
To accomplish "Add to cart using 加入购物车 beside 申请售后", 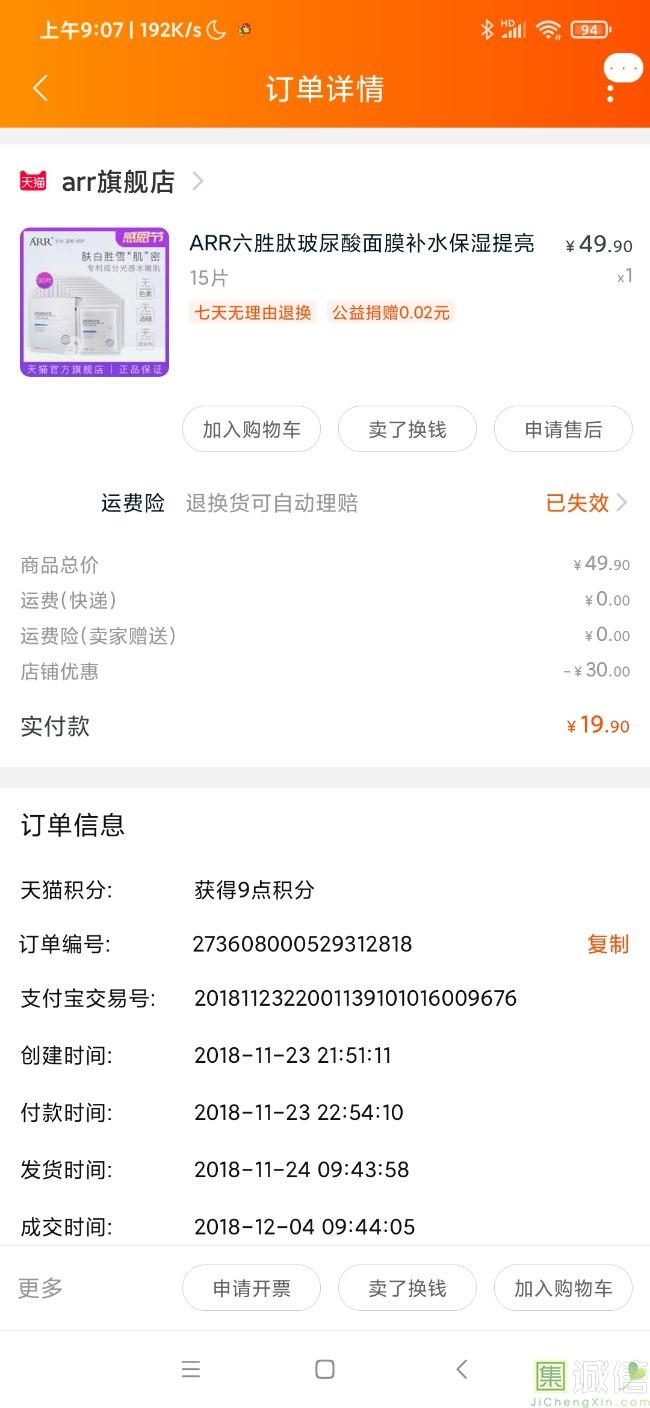I will (x=251, y=430).
